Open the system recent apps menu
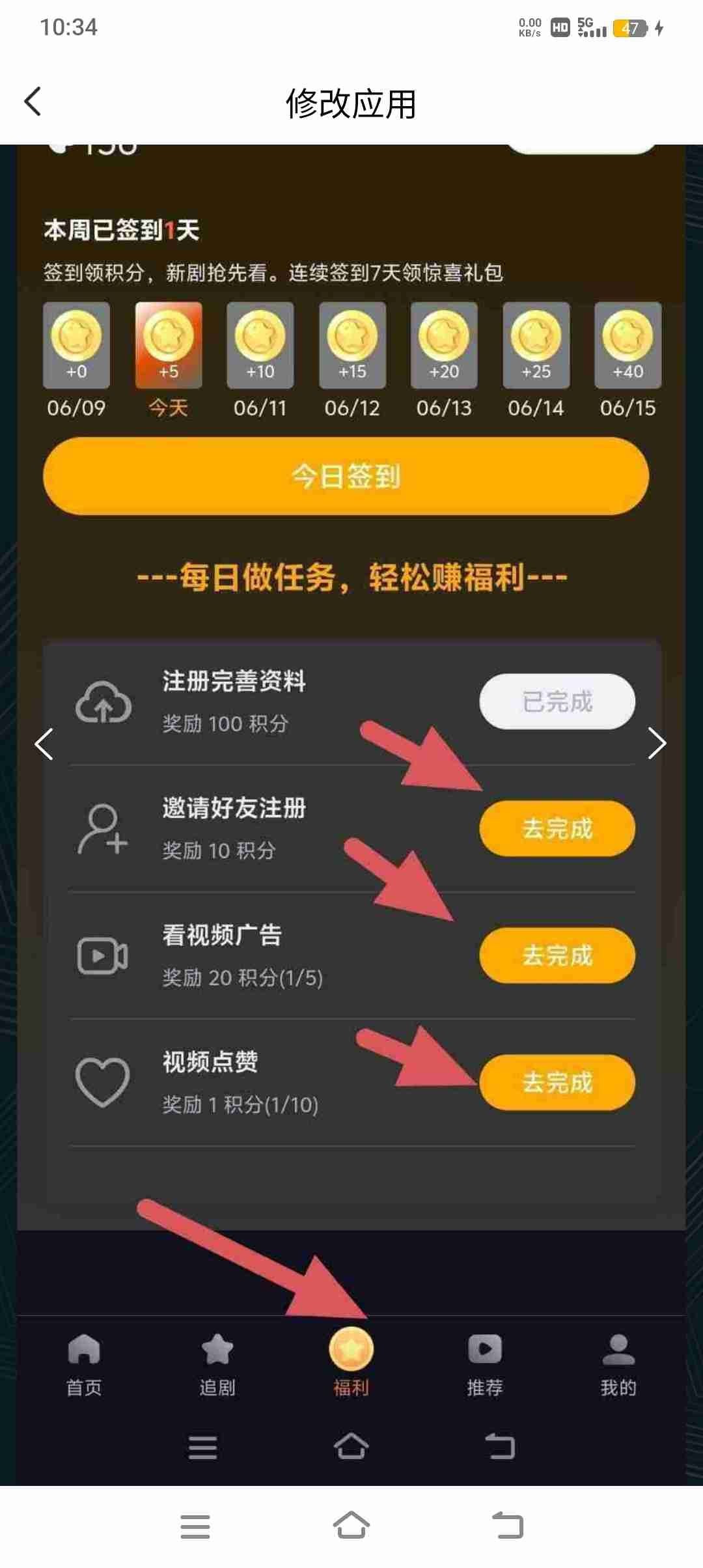The height and width of the screenshot is (1568, 703). click(x=195, y=1526)
